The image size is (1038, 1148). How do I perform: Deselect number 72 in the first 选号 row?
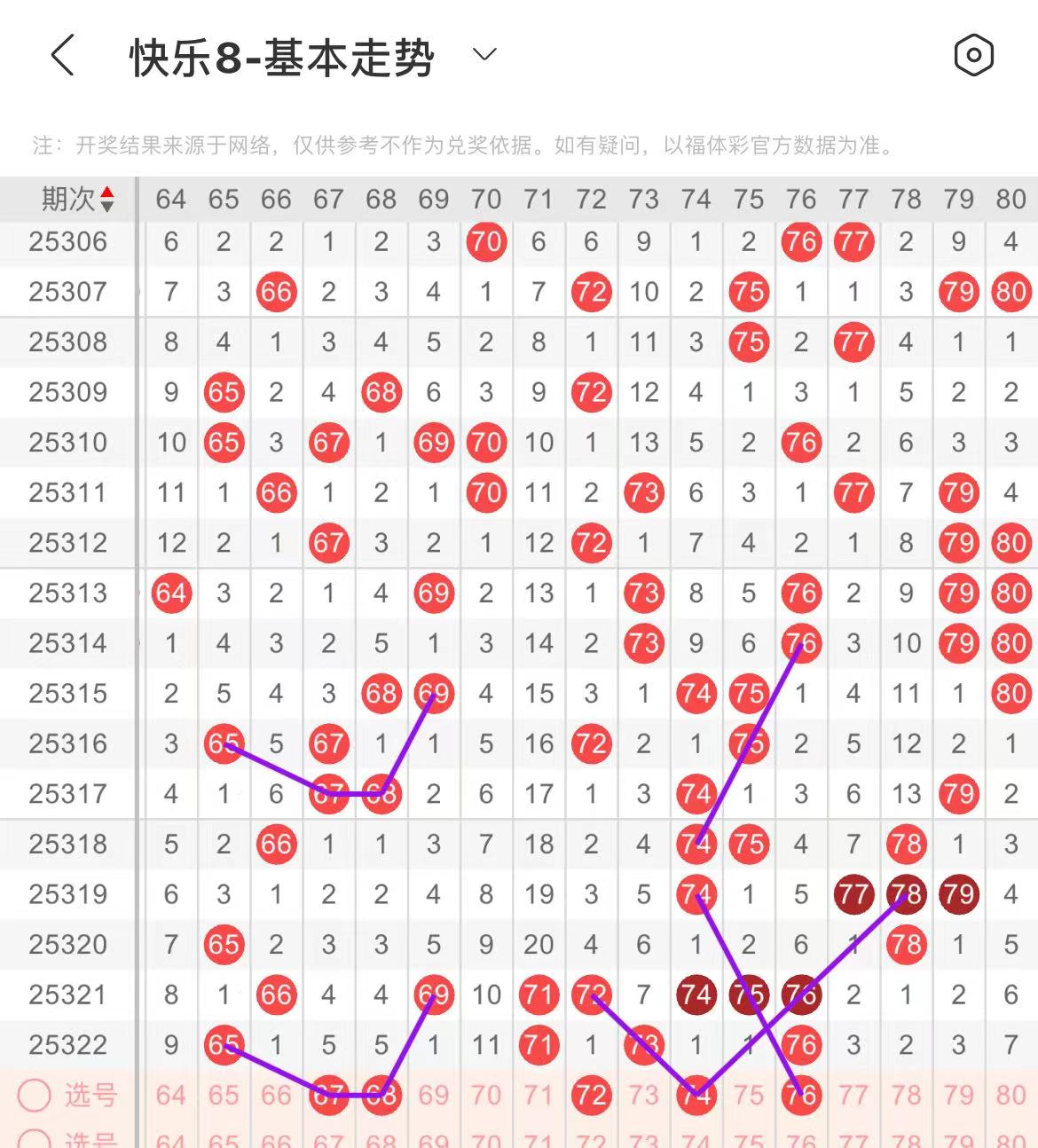[591, 1096]
